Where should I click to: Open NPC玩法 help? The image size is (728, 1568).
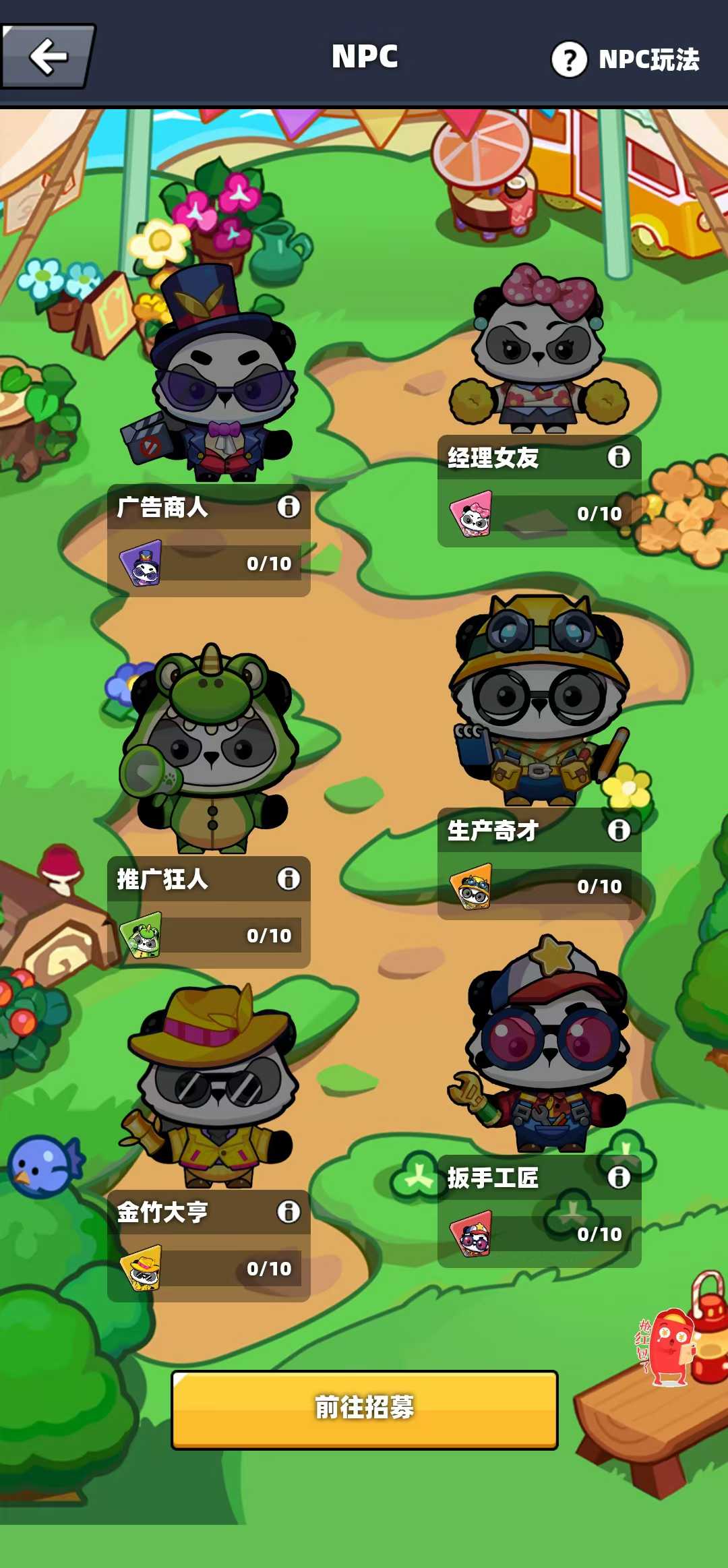click(626, 59)
